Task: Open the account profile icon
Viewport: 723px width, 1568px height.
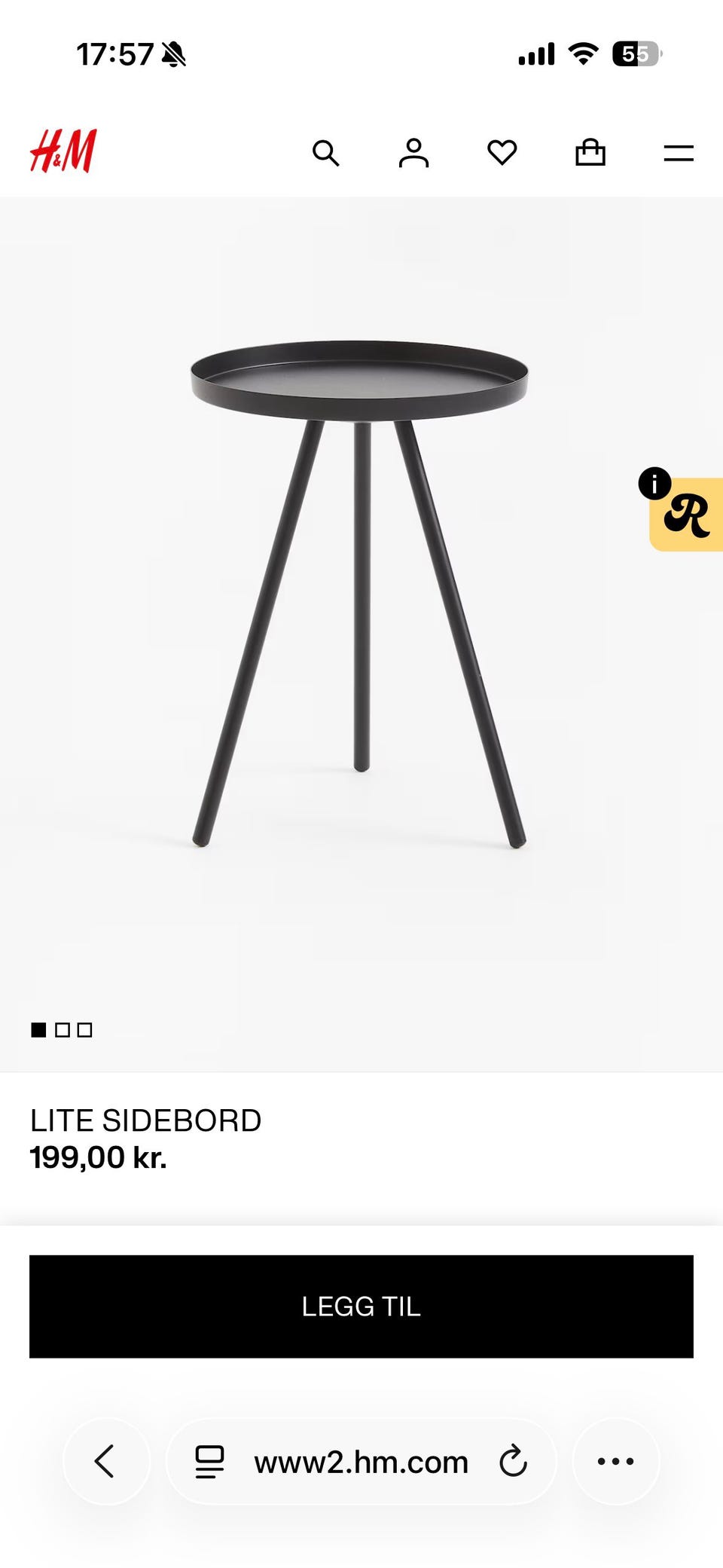Action: pos(413,153)
